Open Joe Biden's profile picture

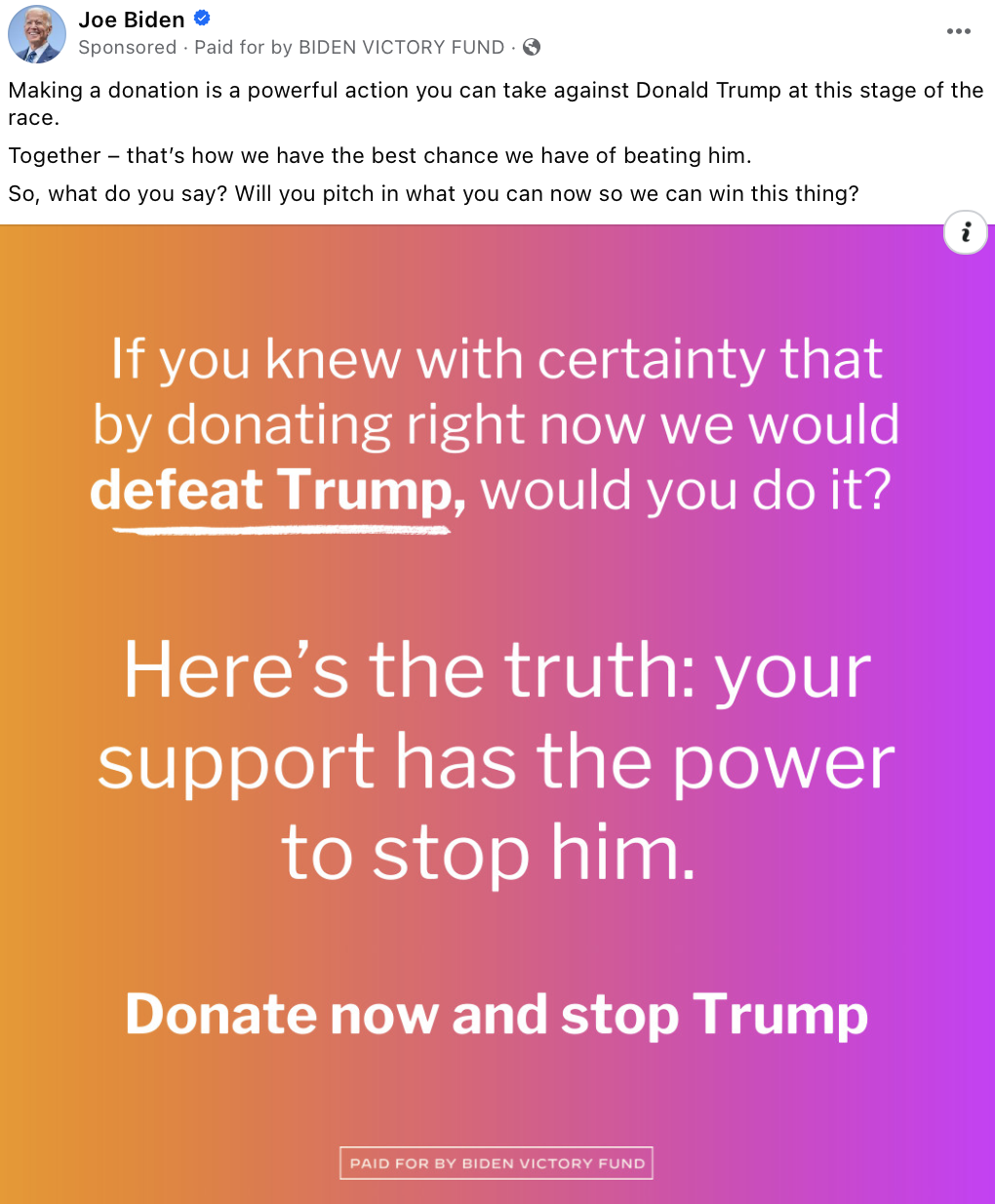36,34
